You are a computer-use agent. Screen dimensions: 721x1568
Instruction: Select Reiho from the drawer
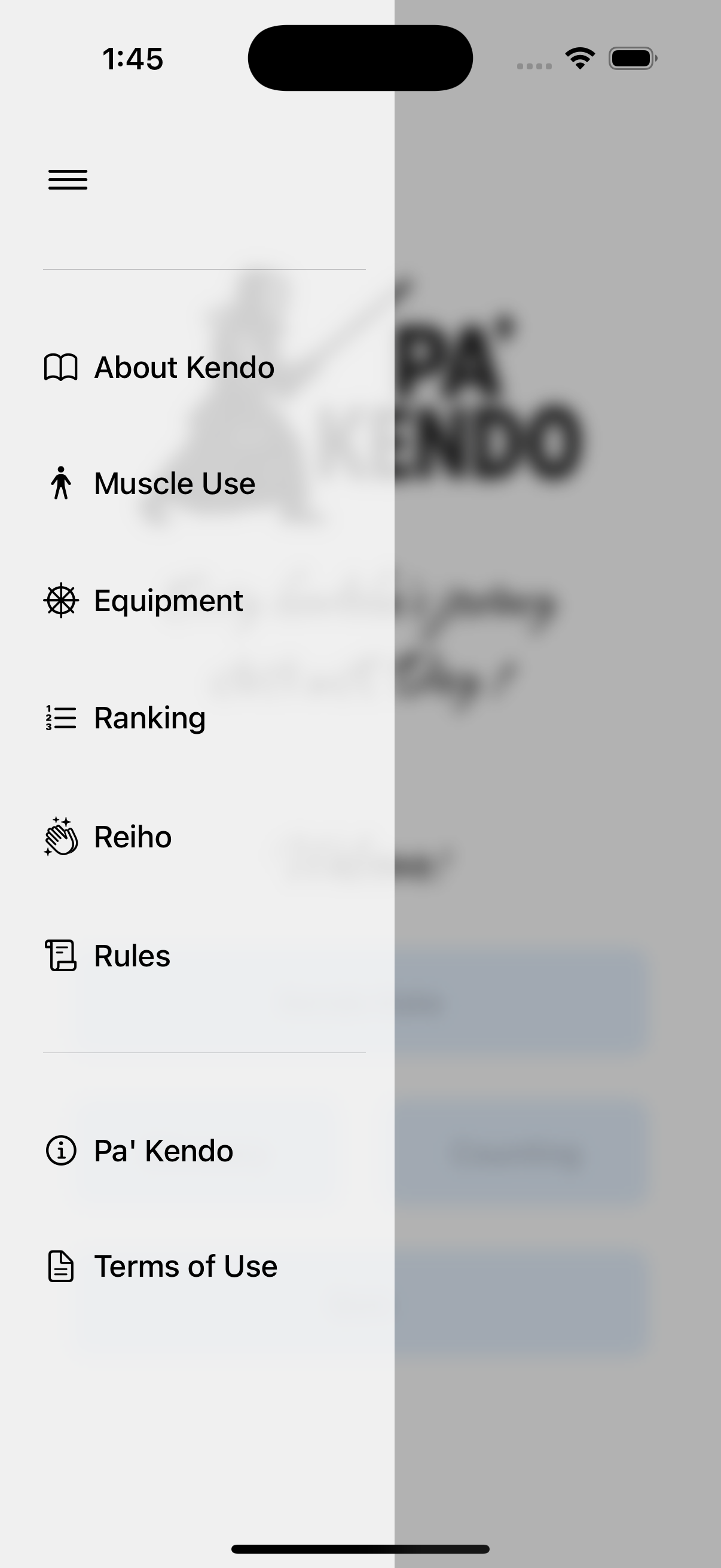point(108,837)
